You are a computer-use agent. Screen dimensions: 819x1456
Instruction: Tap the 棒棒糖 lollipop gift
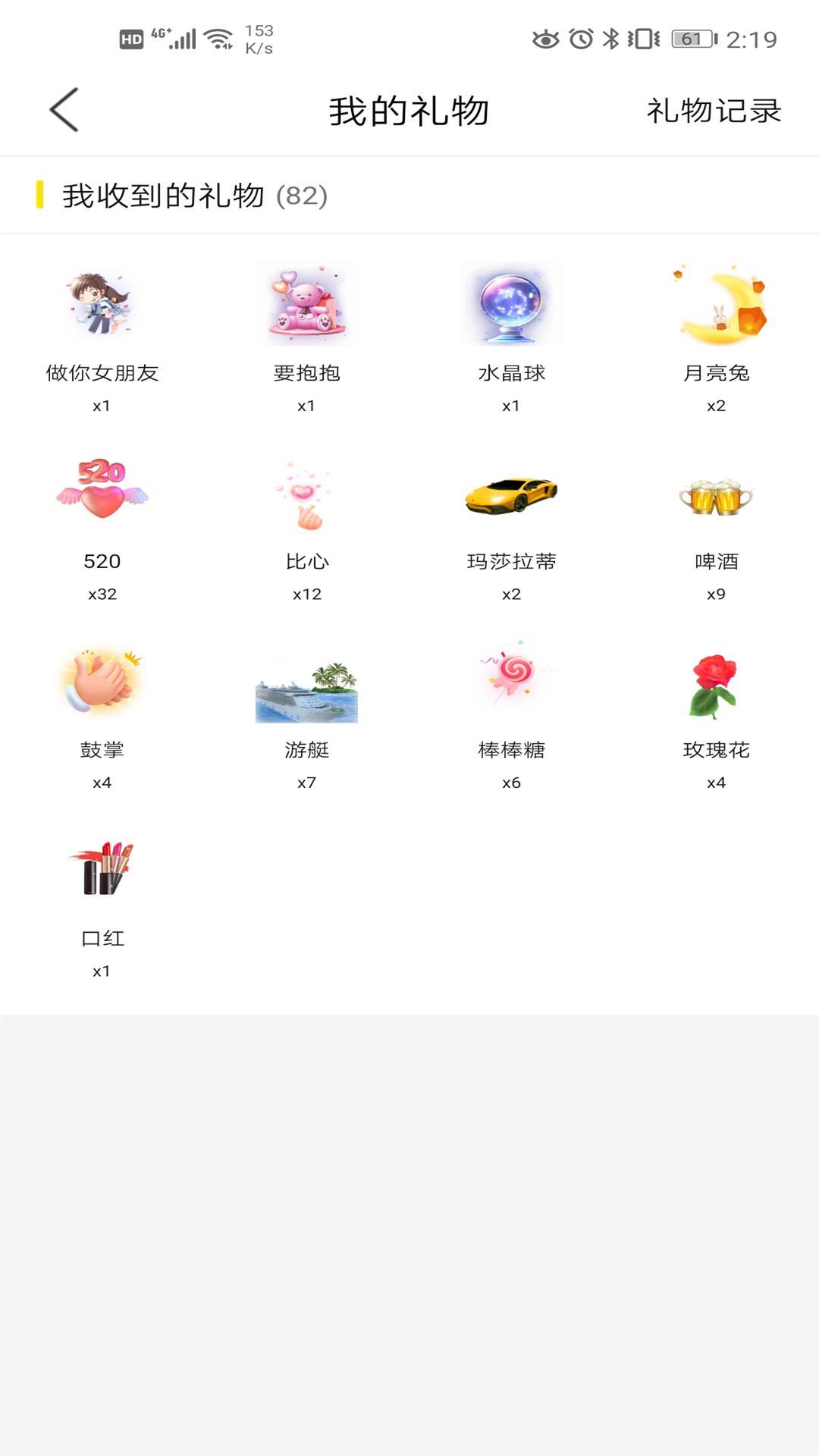point(511,717)
